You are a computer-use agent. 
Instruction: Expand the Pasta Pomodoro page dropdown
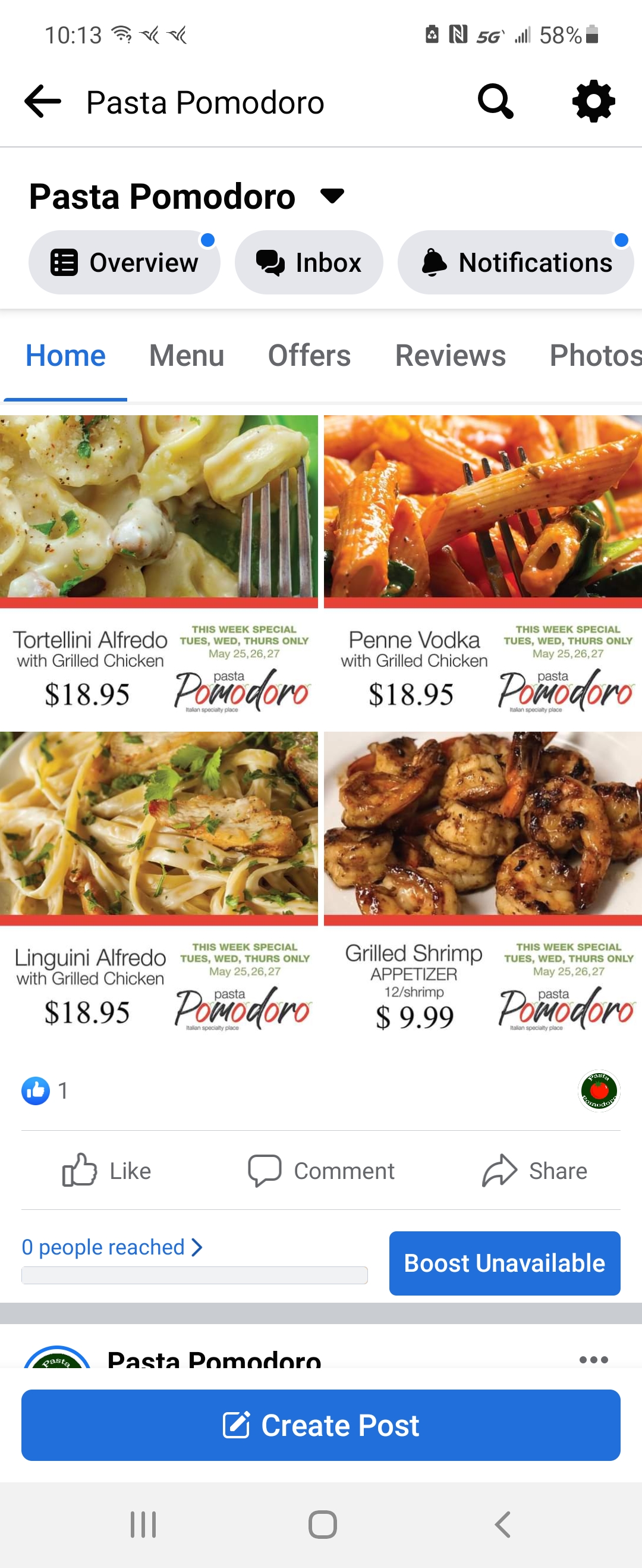click(x=332, y=196)
